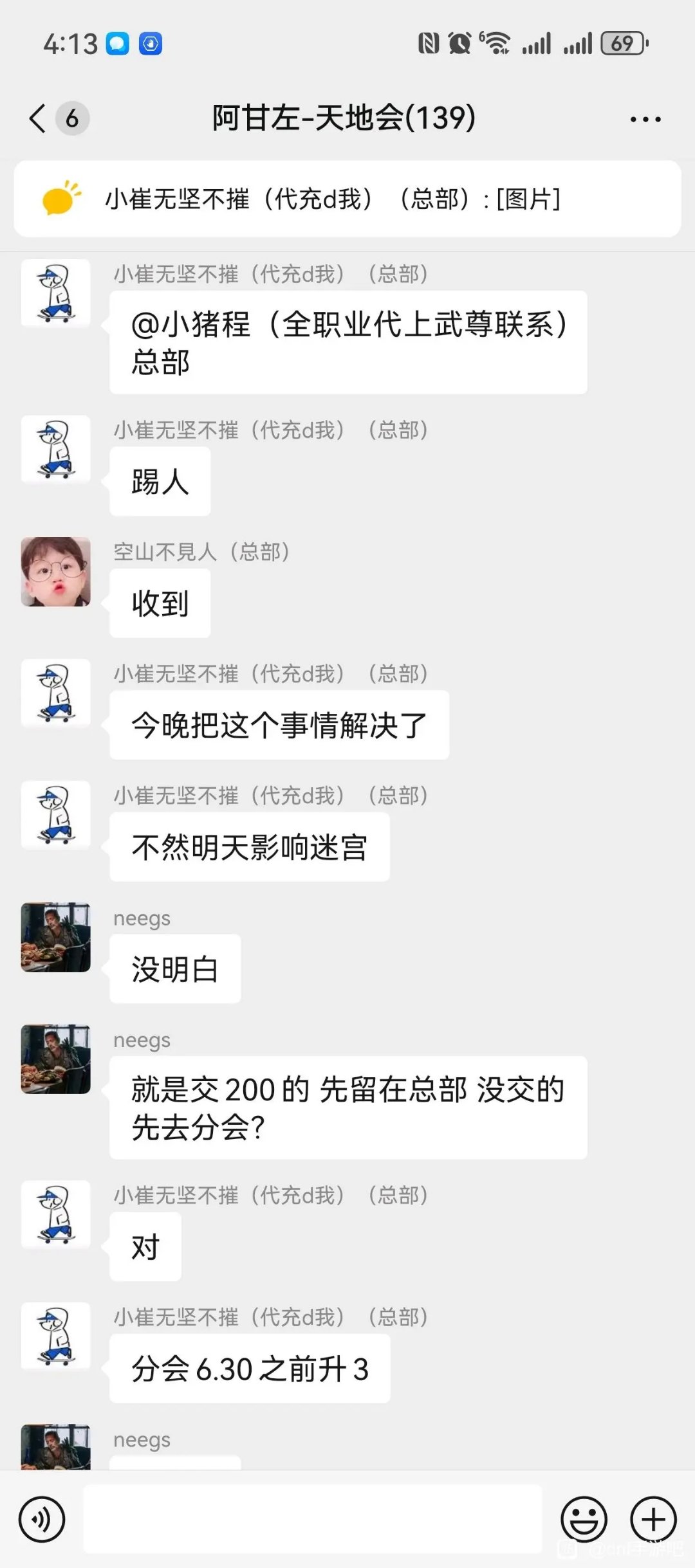Open the plus attachment menu
Screen dimensions: 695x1568
pos(653,1519)
